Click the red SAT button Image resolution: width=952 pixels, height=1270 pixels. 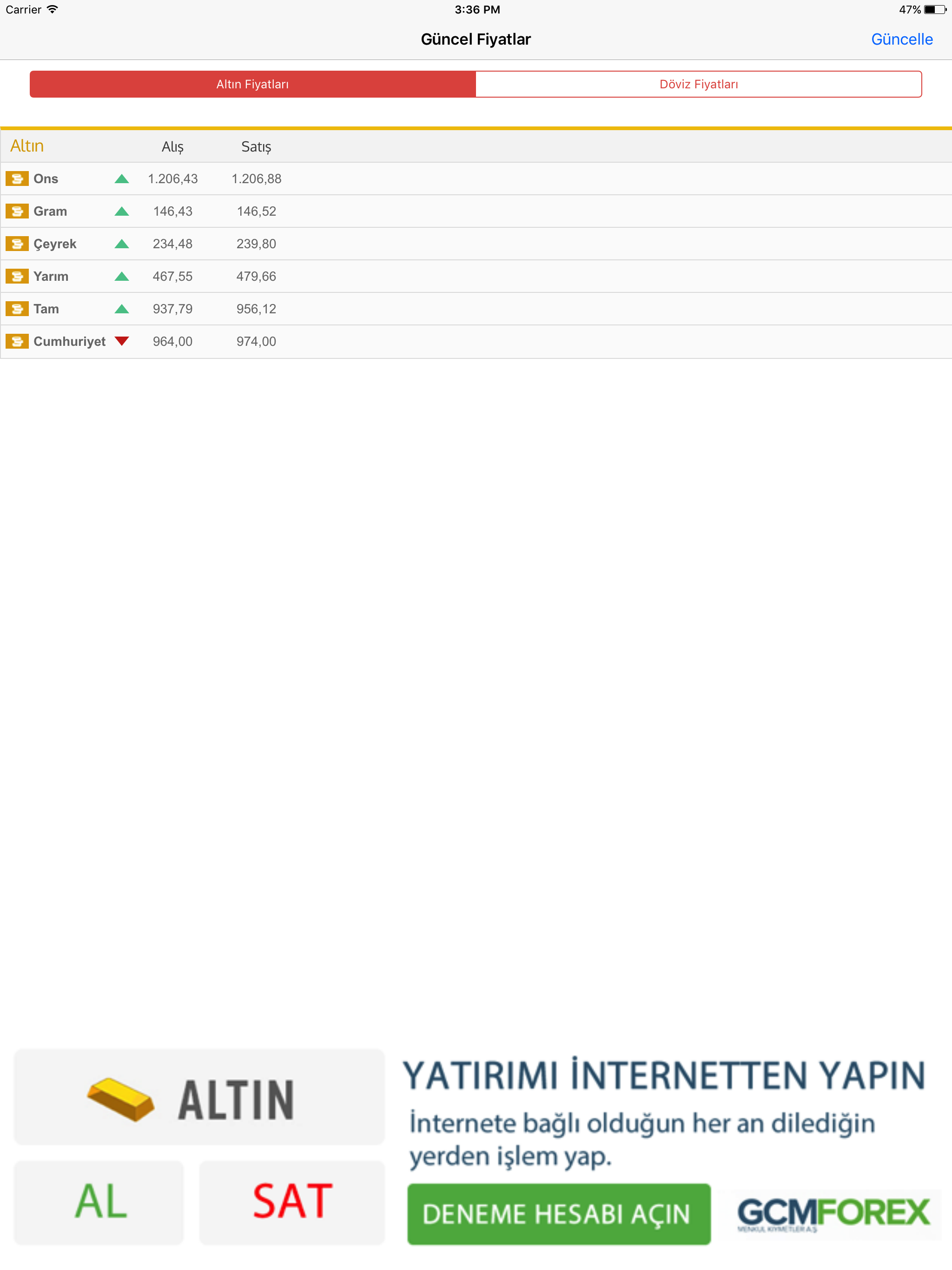click(291, 1203)
